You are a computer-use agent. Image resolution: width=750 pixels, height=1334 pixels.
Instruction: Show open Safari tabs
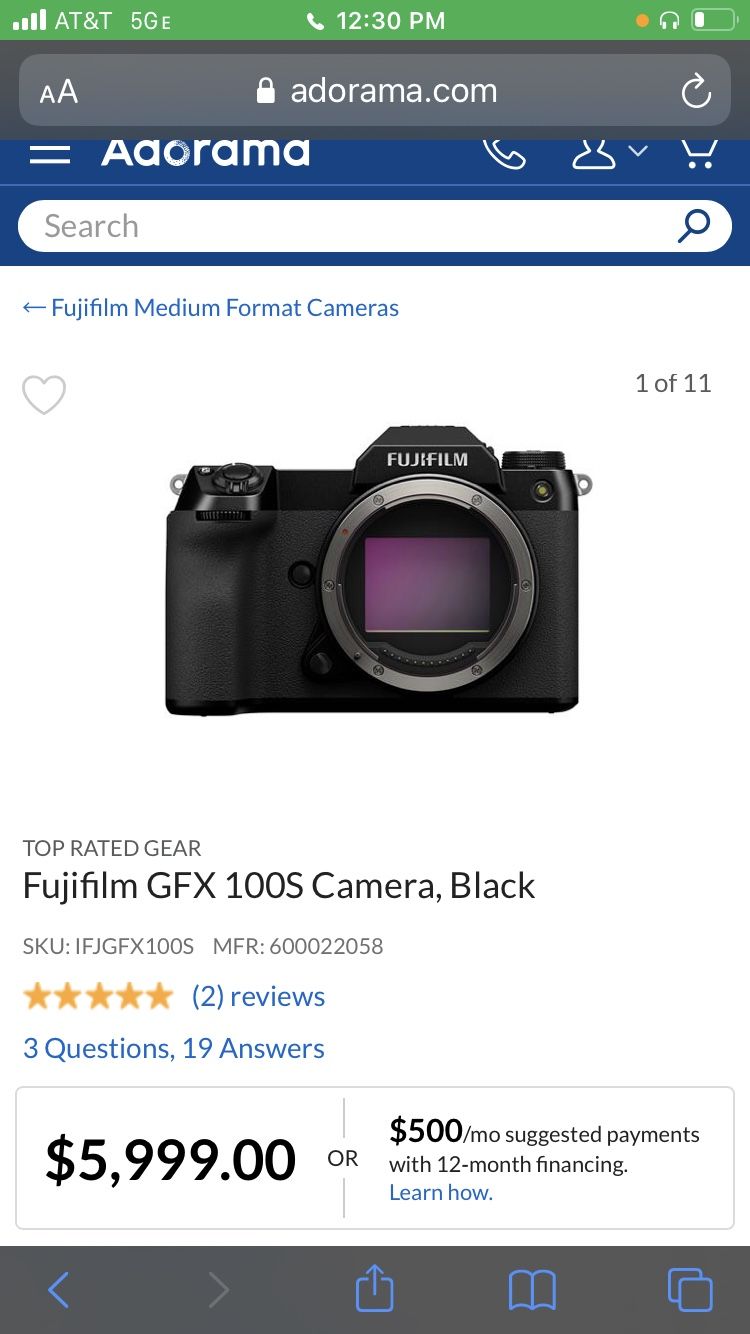pyautogui.click(x=692, y=1289)
